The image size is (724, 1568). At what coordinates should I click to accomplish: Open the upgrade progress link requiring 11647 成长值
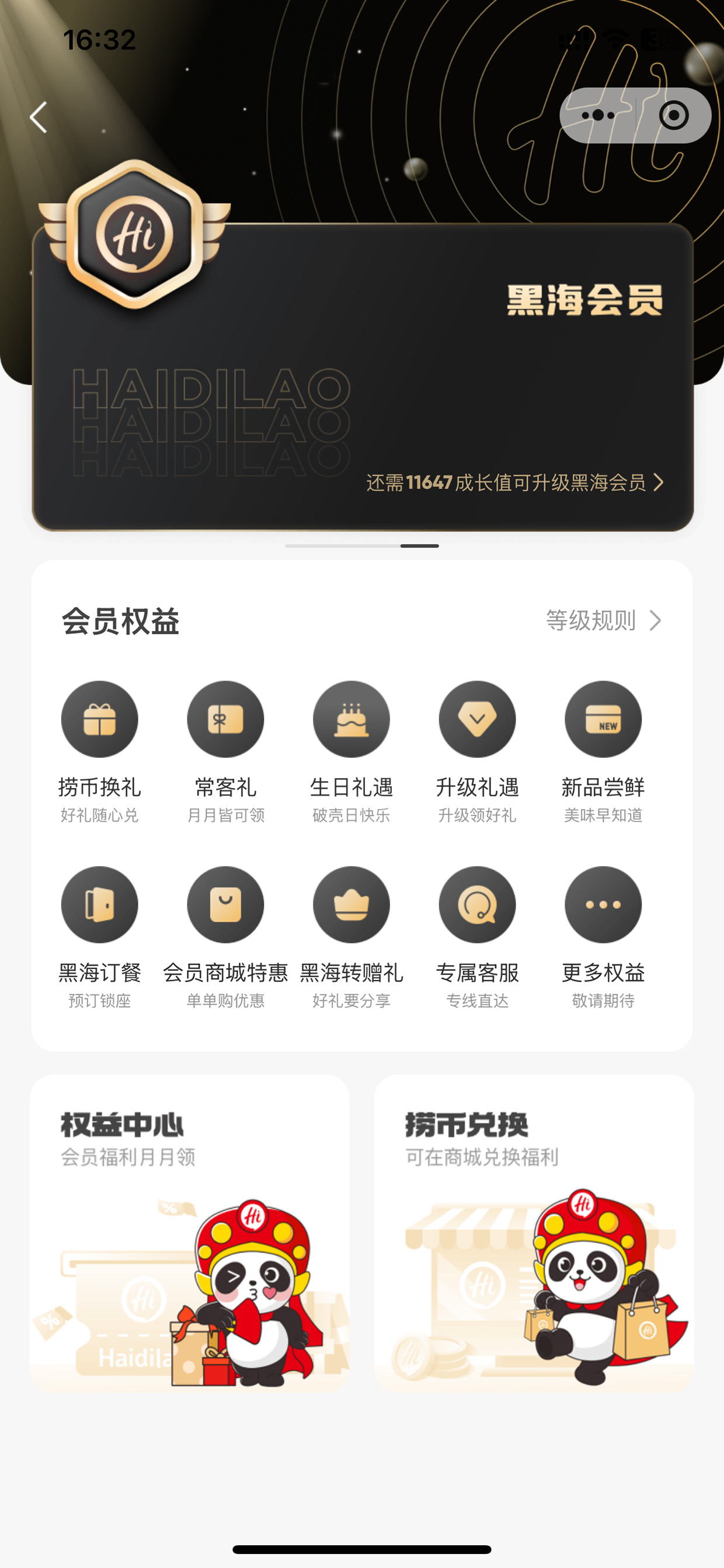click(515, 482)
